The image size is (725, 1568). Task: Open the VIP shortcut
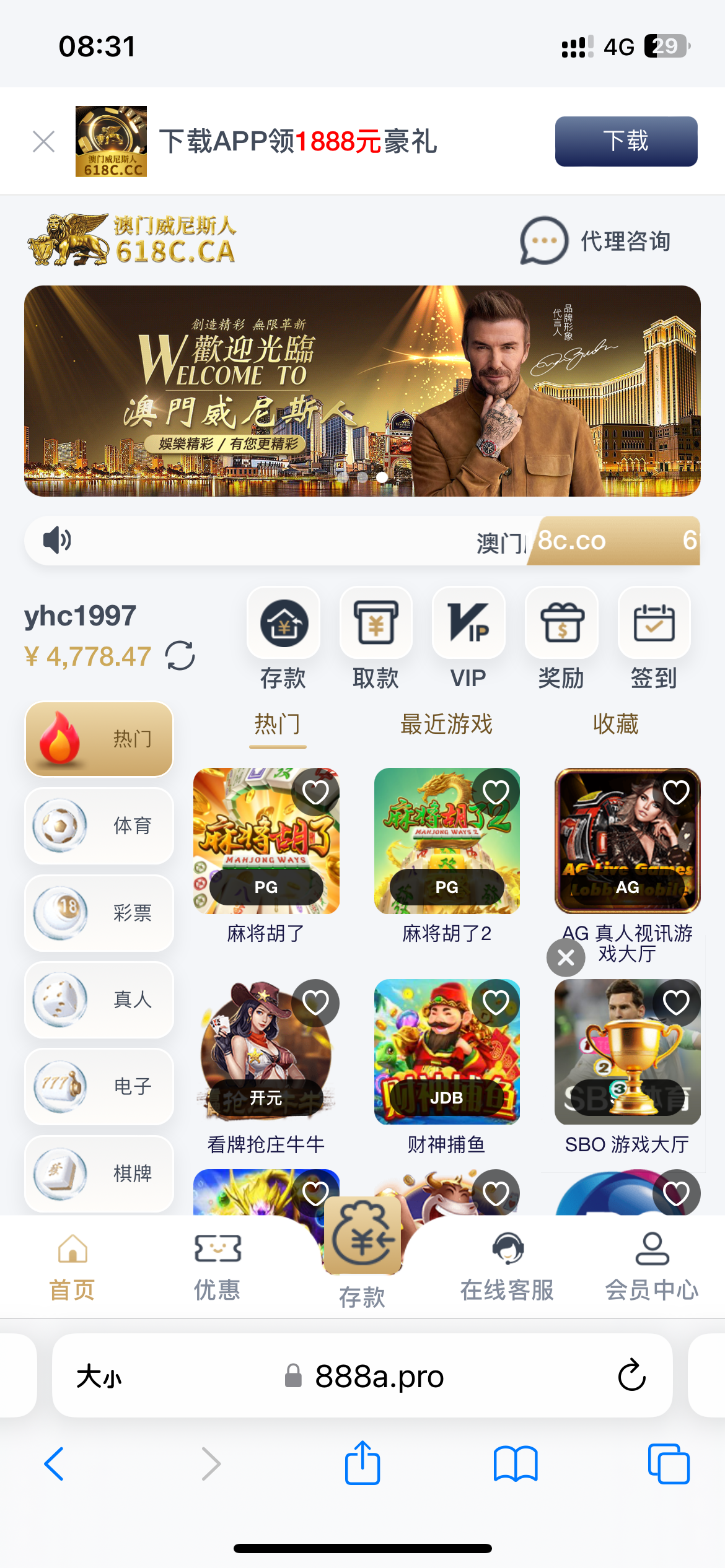468,639
